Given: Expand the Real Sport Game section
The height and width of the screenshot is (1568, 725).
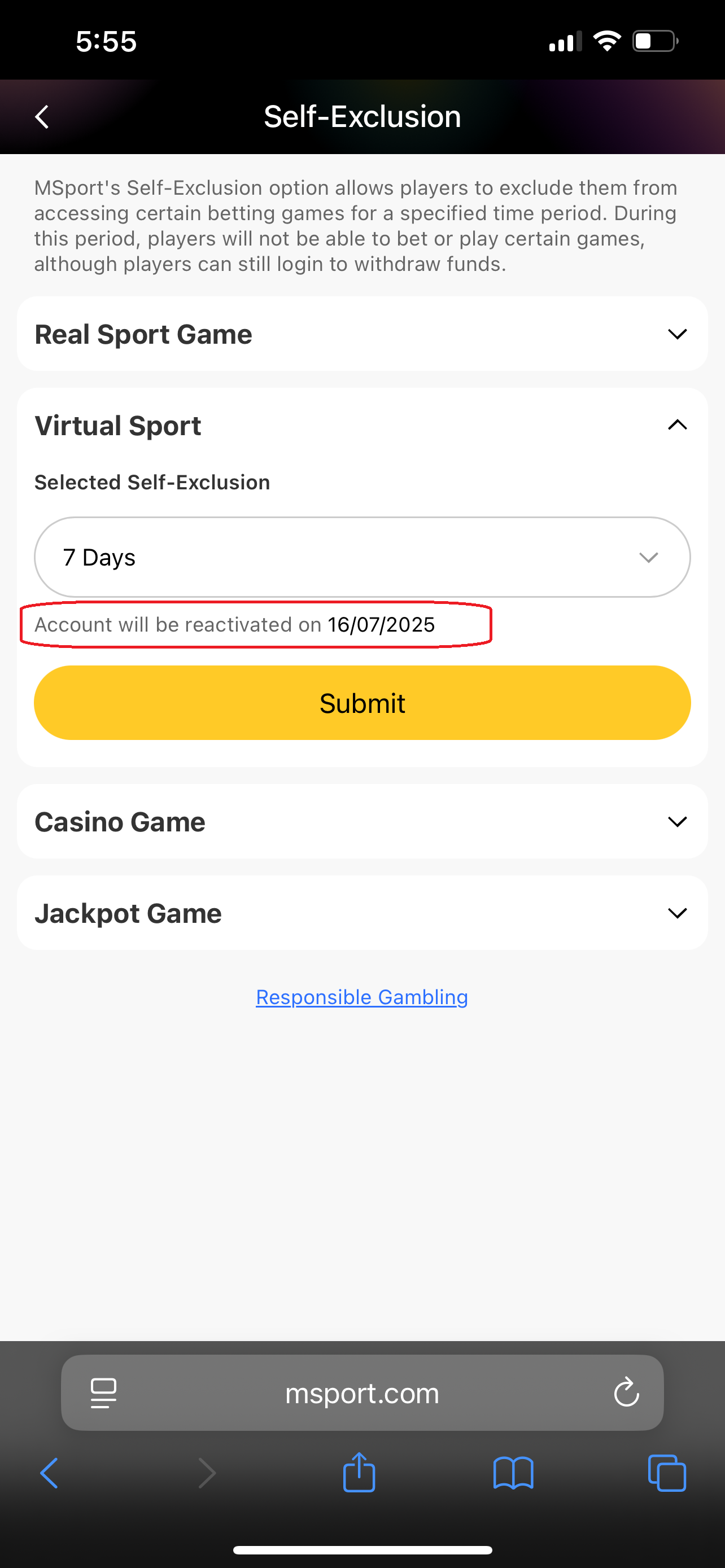Looking at the screenshot, I should click(x=677, y=334).
